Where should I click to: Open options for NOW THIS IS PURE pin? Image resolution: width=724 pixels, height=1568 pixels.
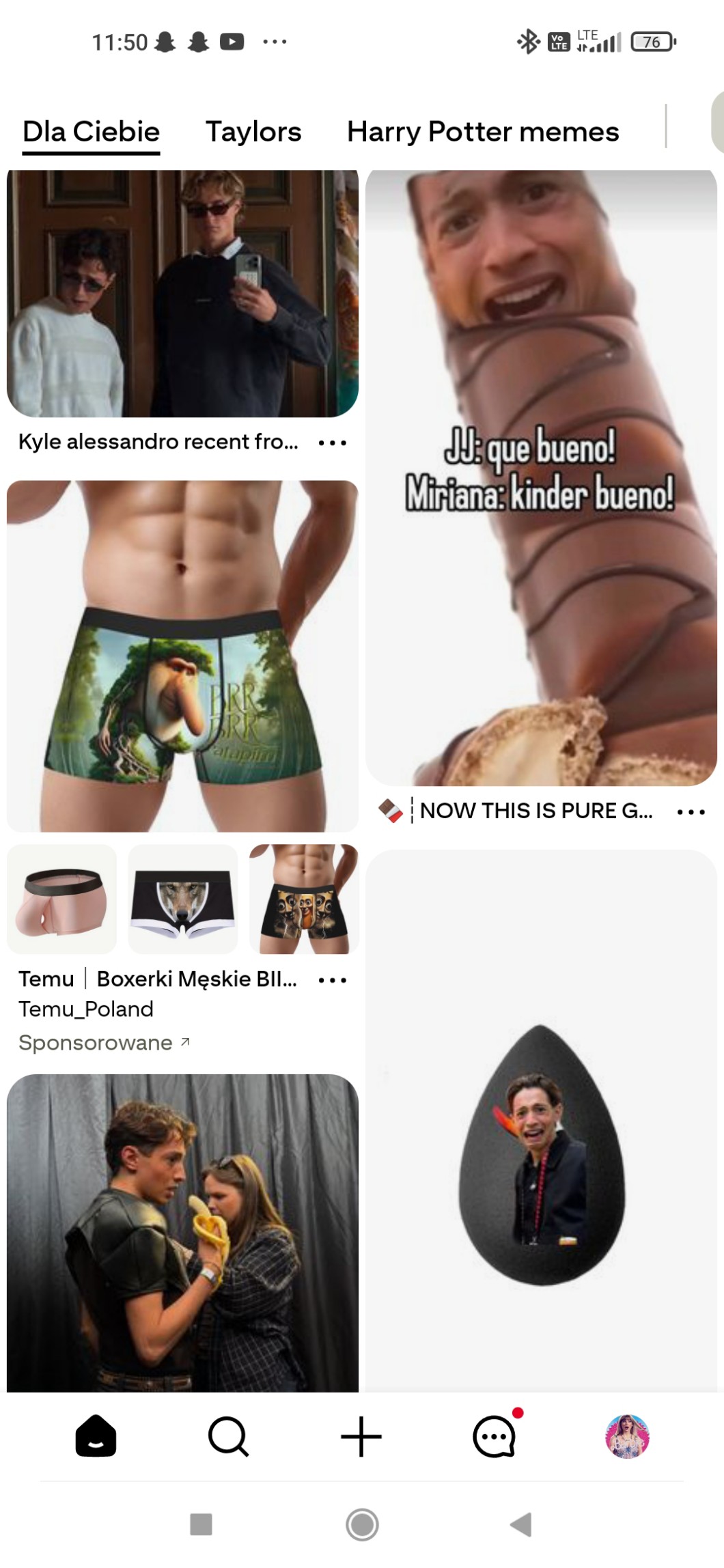[x=691, y=811]
